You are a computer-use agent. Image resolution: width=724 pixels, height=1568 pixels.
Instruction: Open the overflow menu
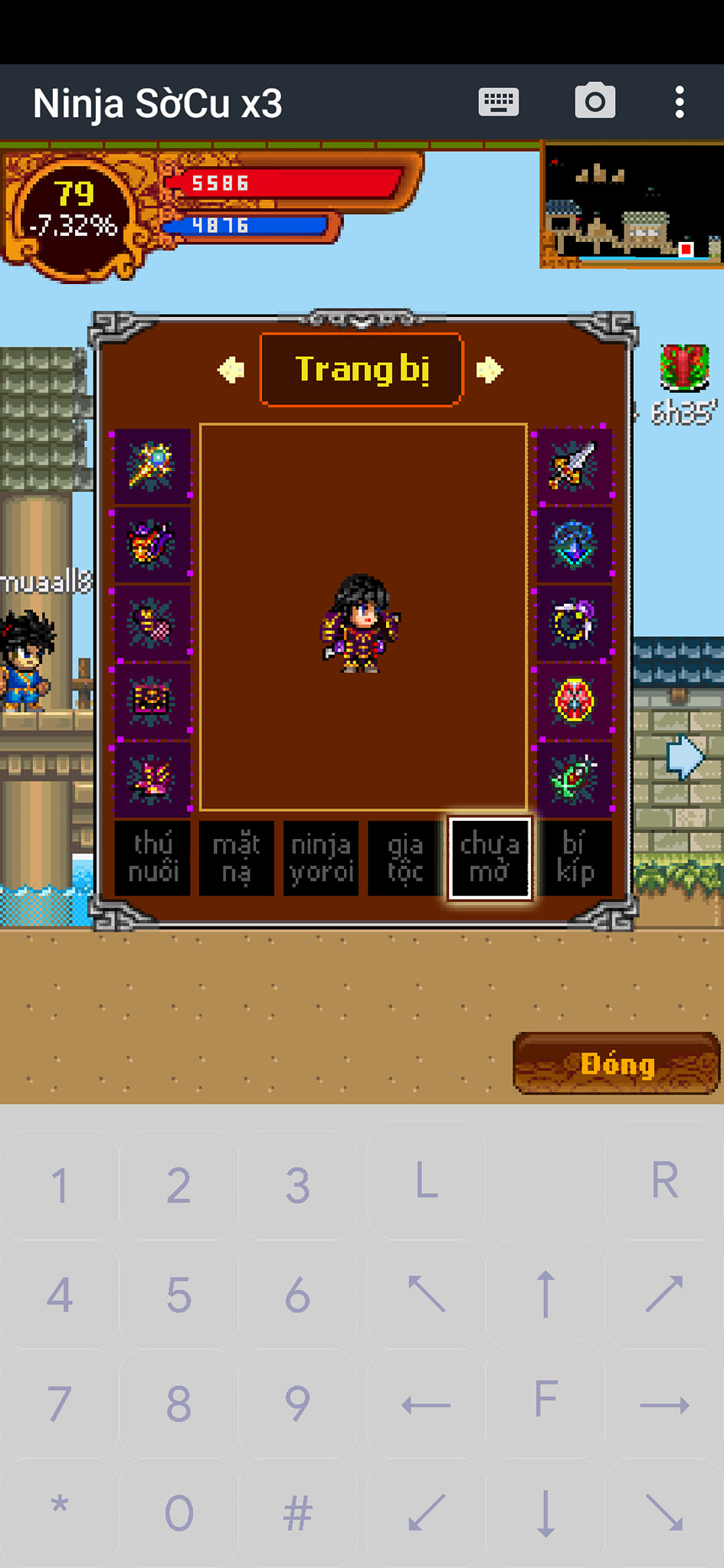[x=679, y=102]
